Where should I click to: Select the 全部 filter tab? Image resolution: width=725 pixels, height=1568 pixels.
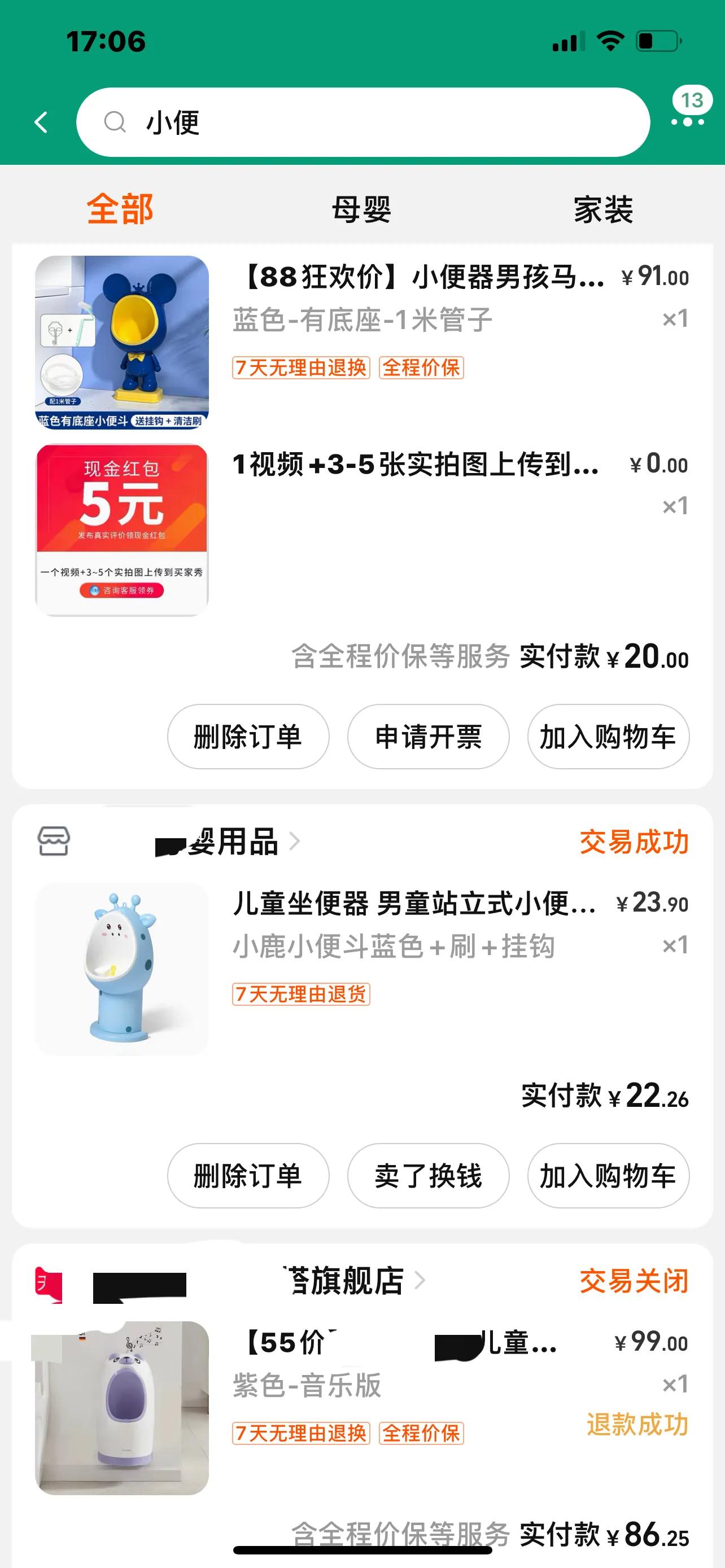[120, 209]
